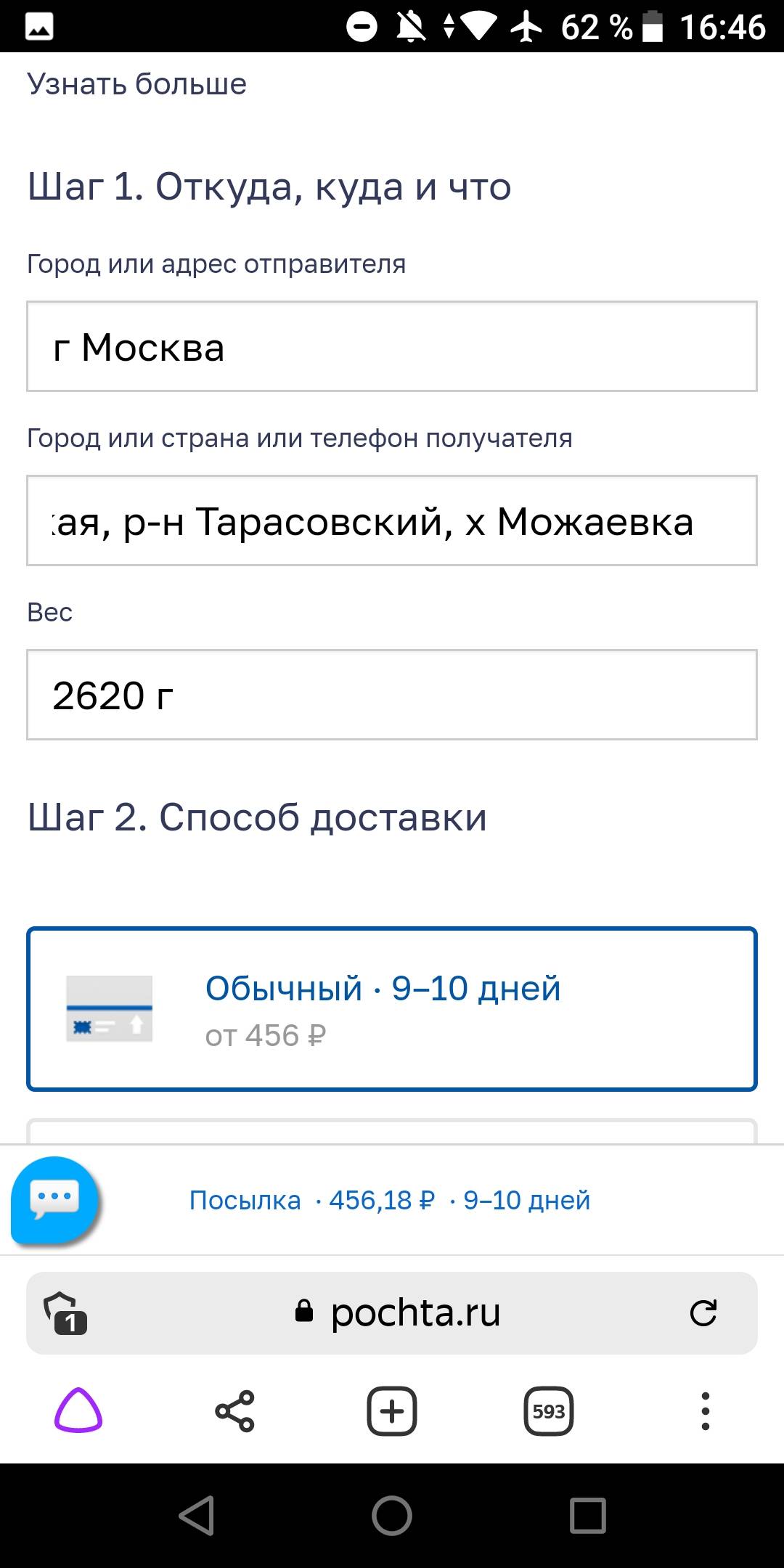The image size is (784, 1568).
Task: Launch the Alice voice assistant
Action: click(x=78, y=1411)
